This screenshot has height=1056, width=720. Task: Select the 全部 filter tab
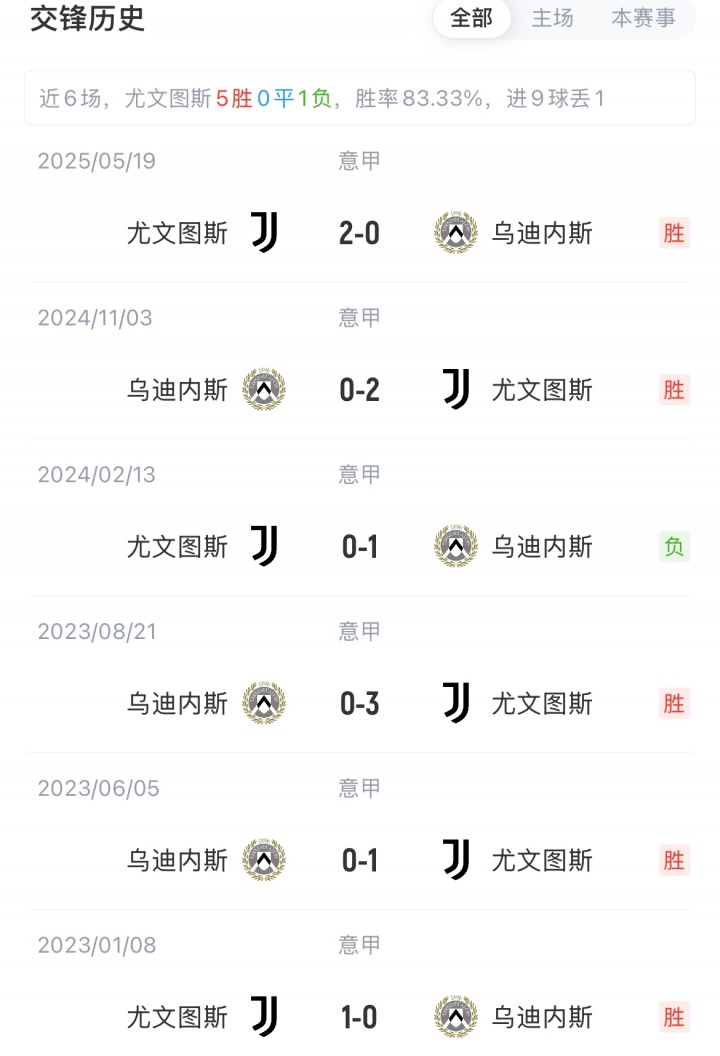(x=472, y=18)
